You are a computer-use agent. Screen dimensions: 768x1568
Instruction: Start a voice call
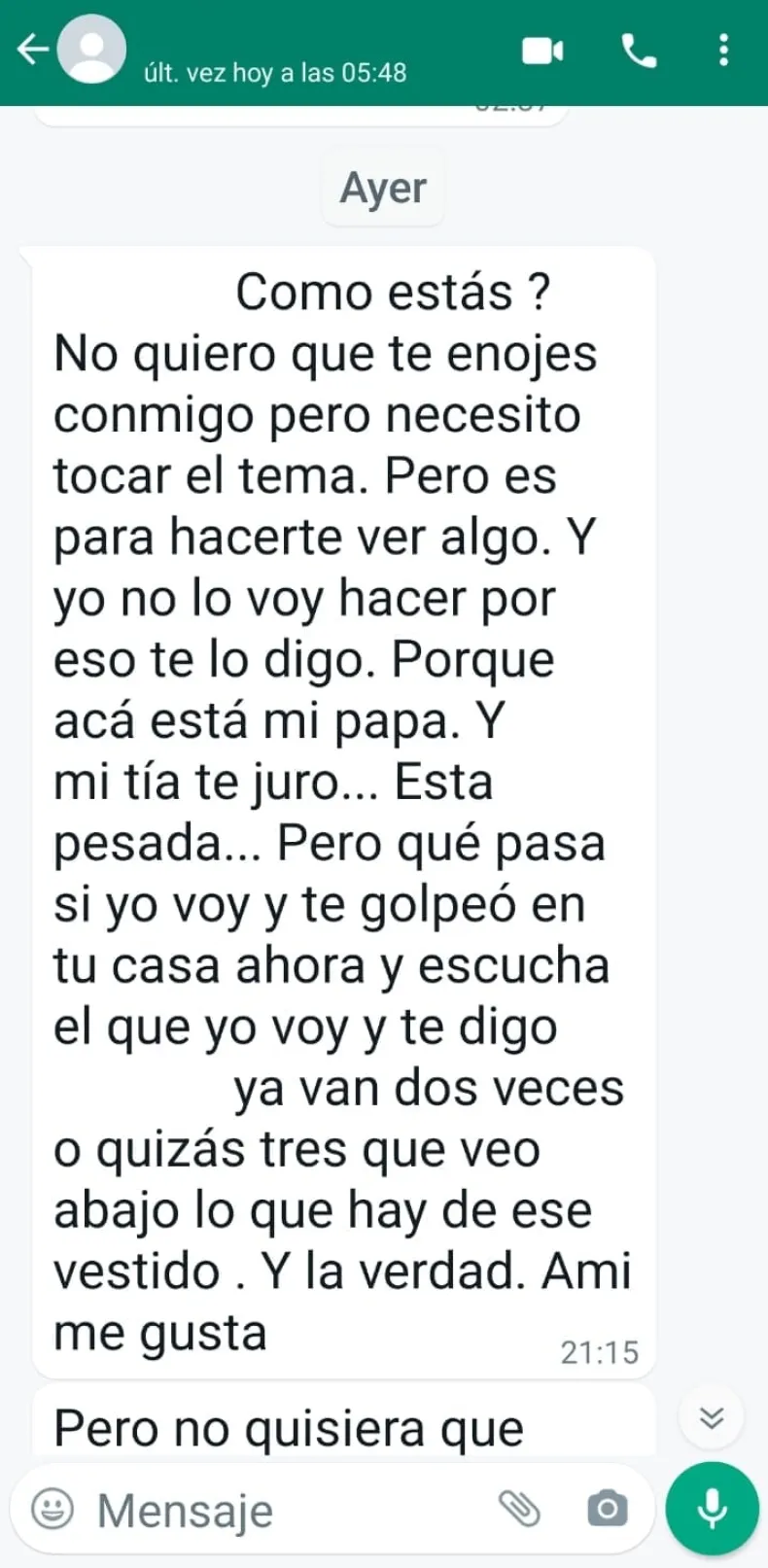[639, 51]
